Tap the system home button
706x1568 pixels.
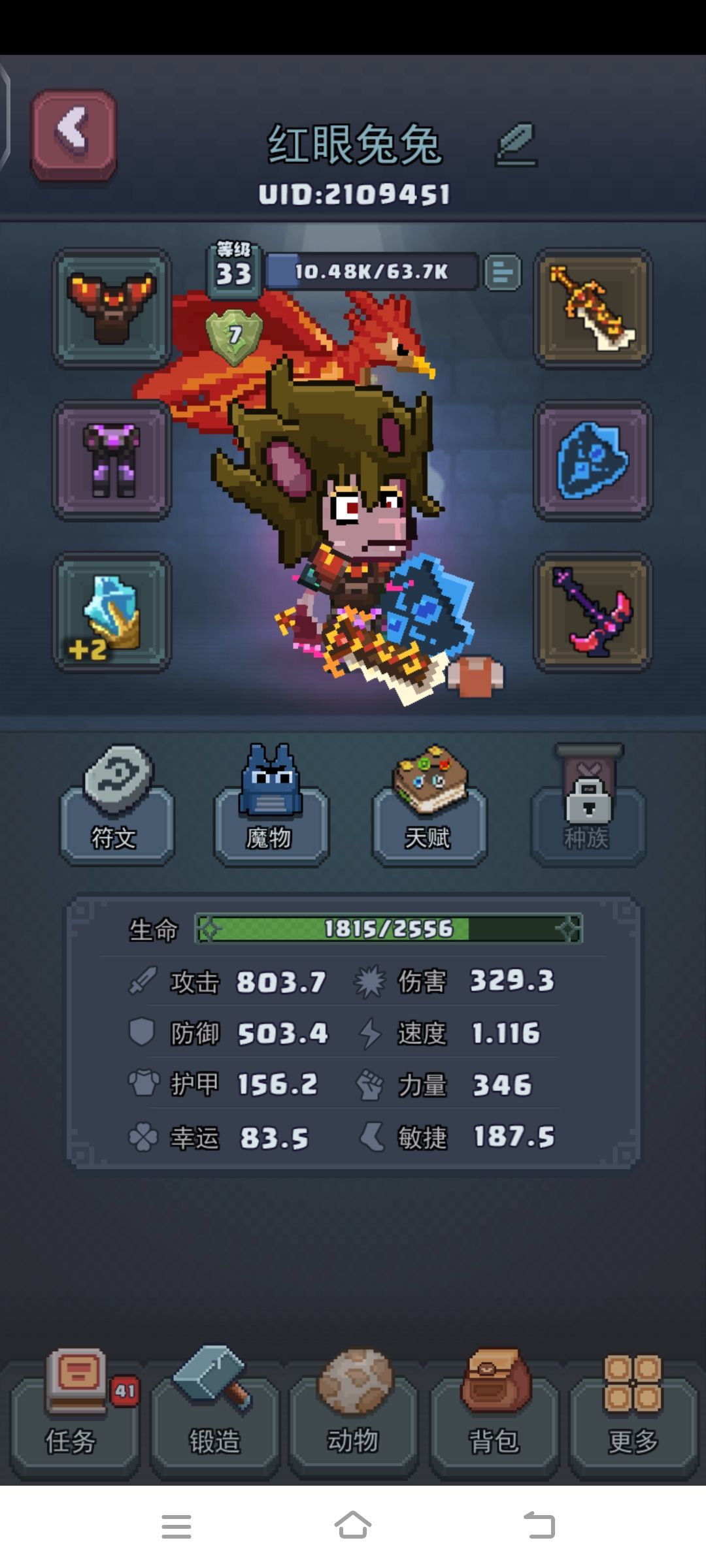coord(353,1526)
